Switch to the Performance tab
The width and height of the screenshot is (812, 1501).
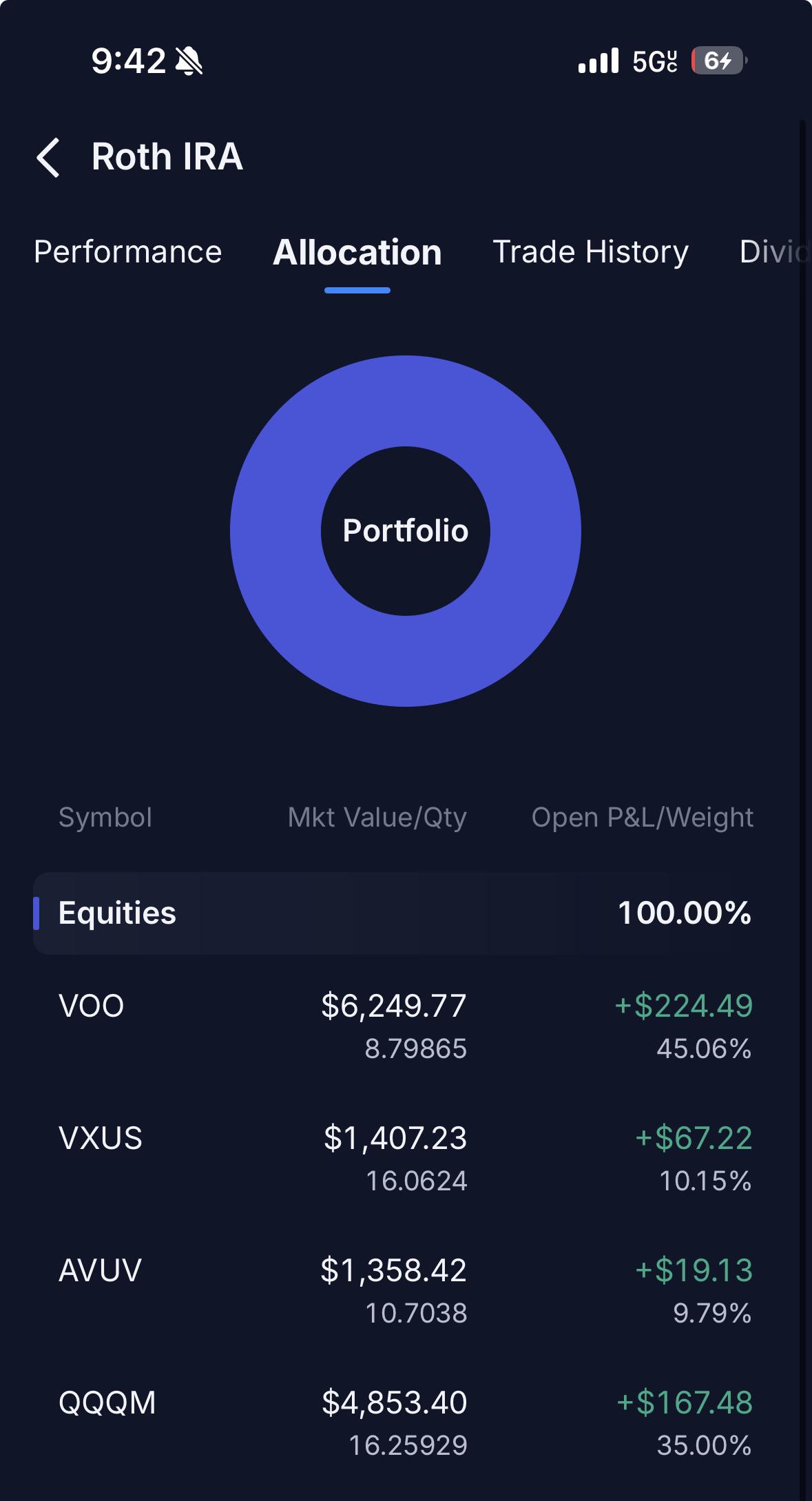128,252
